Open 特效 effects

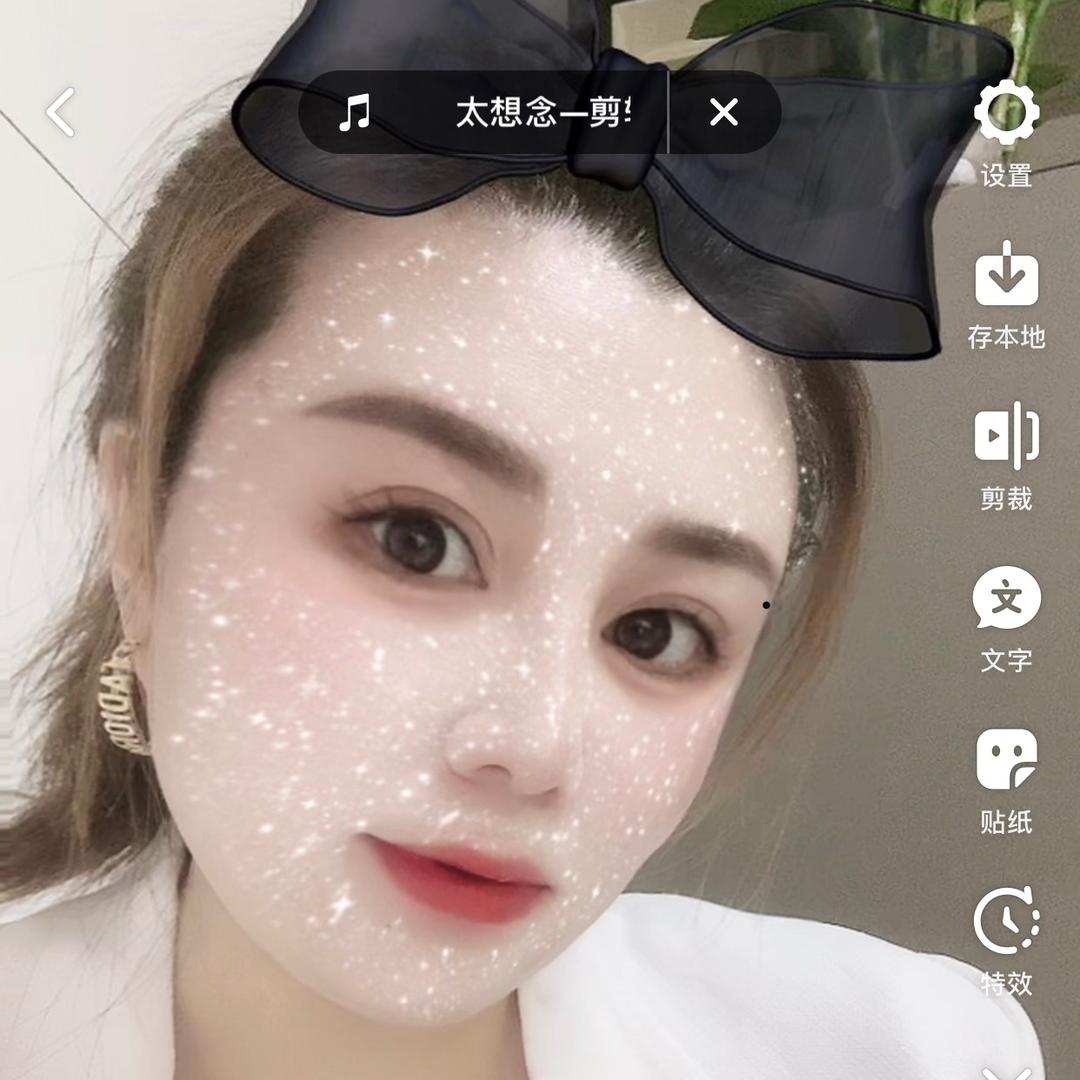pos(1006,942)
